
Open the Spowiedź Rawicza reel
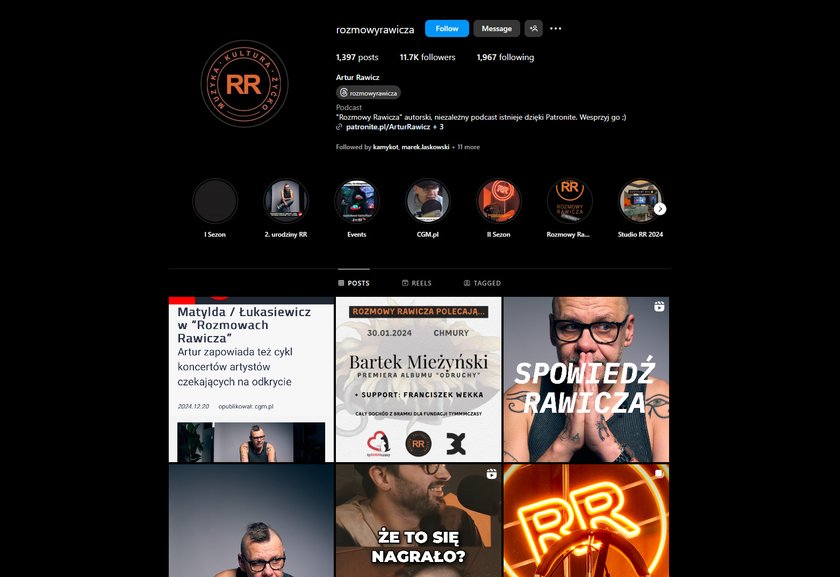(586, 379)
